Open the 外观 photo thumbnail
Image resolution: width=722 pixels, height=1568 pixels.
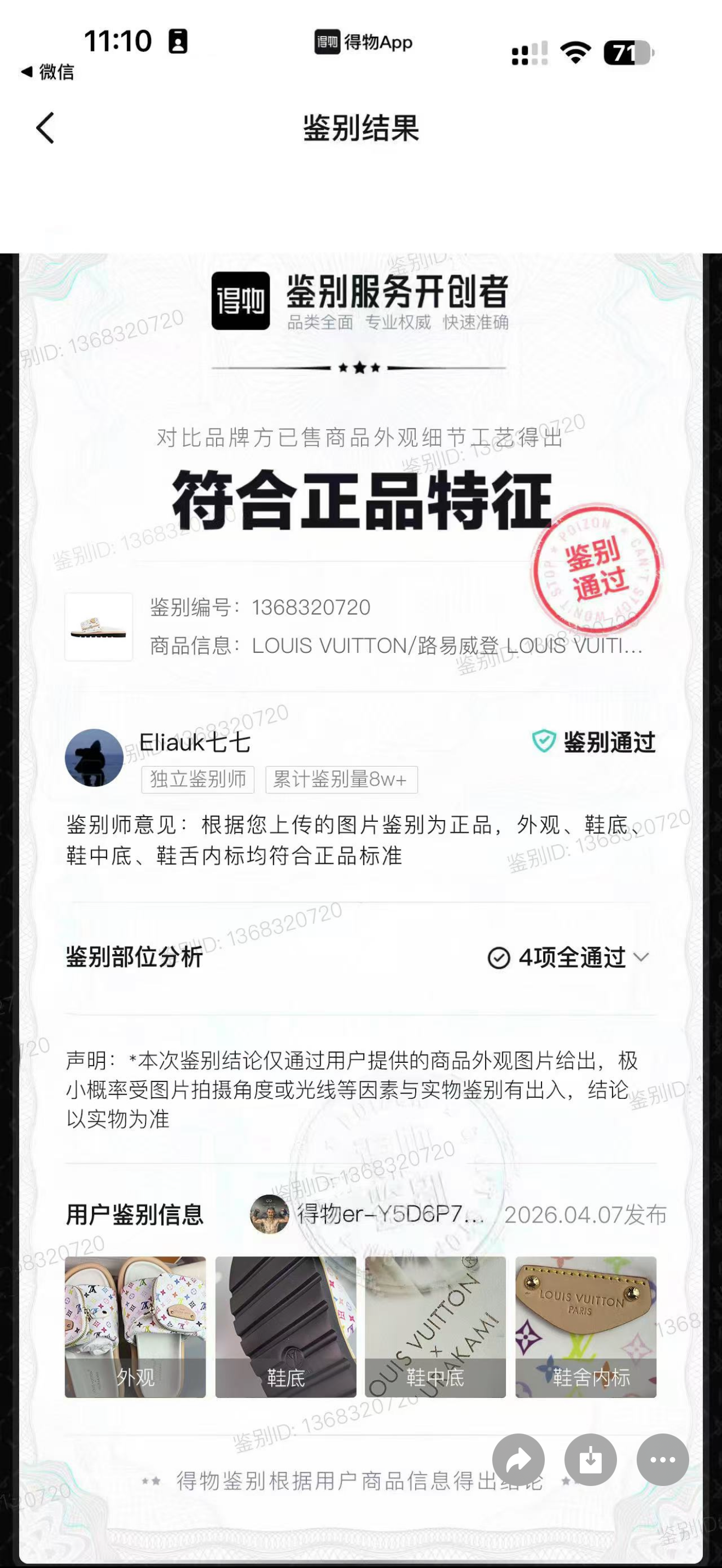tap(135, 1327)
